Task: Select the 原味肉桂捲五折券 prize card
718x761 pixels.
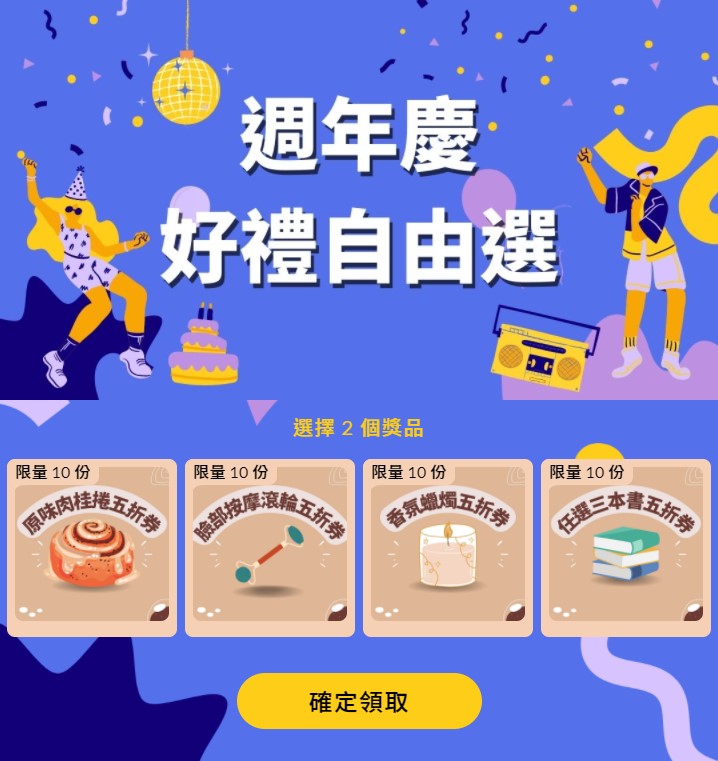Action: pos(92,549)
